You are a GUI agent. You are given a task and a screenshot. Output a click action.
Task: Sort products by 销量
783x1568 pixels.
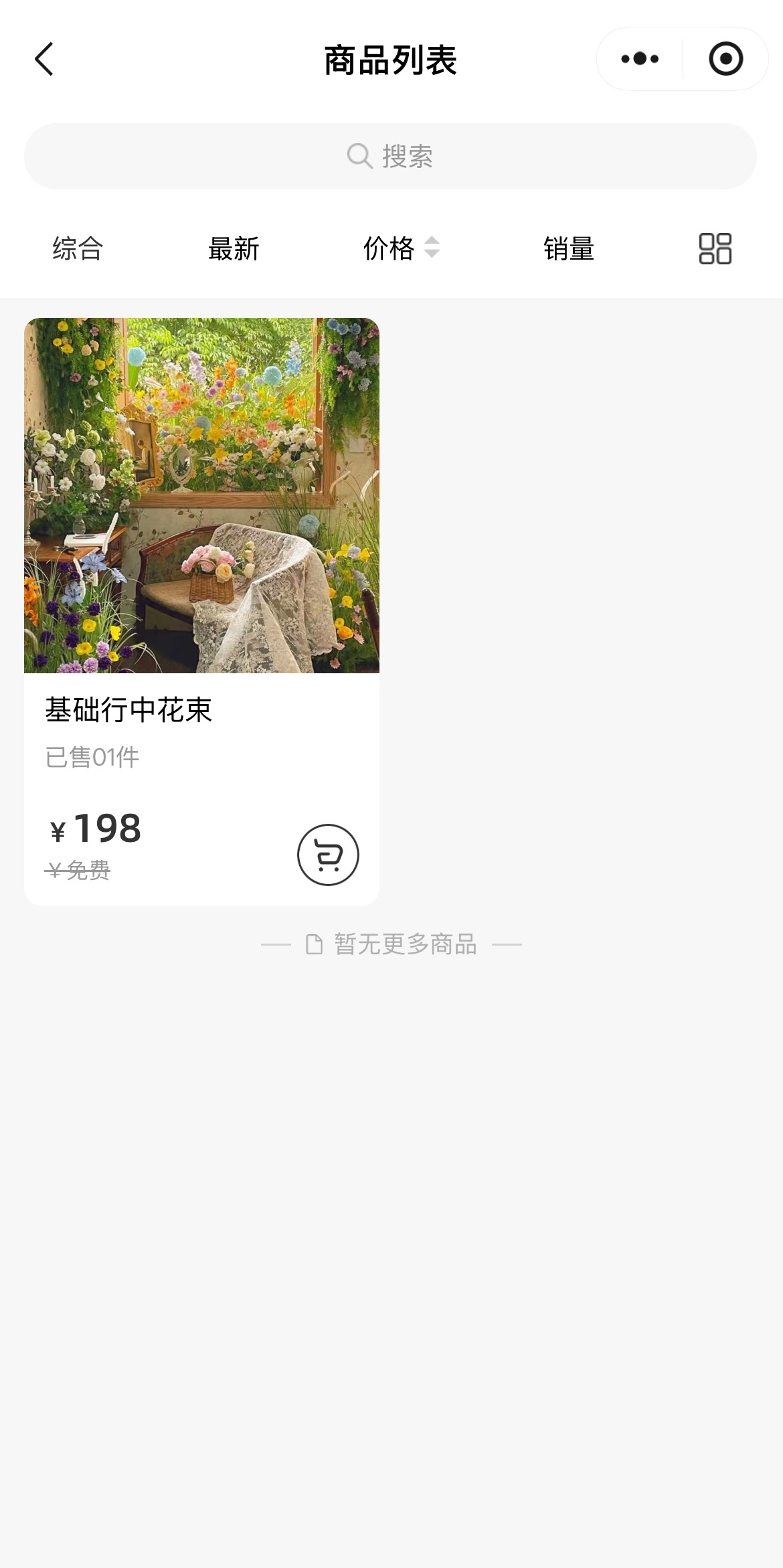click(569, 248)
